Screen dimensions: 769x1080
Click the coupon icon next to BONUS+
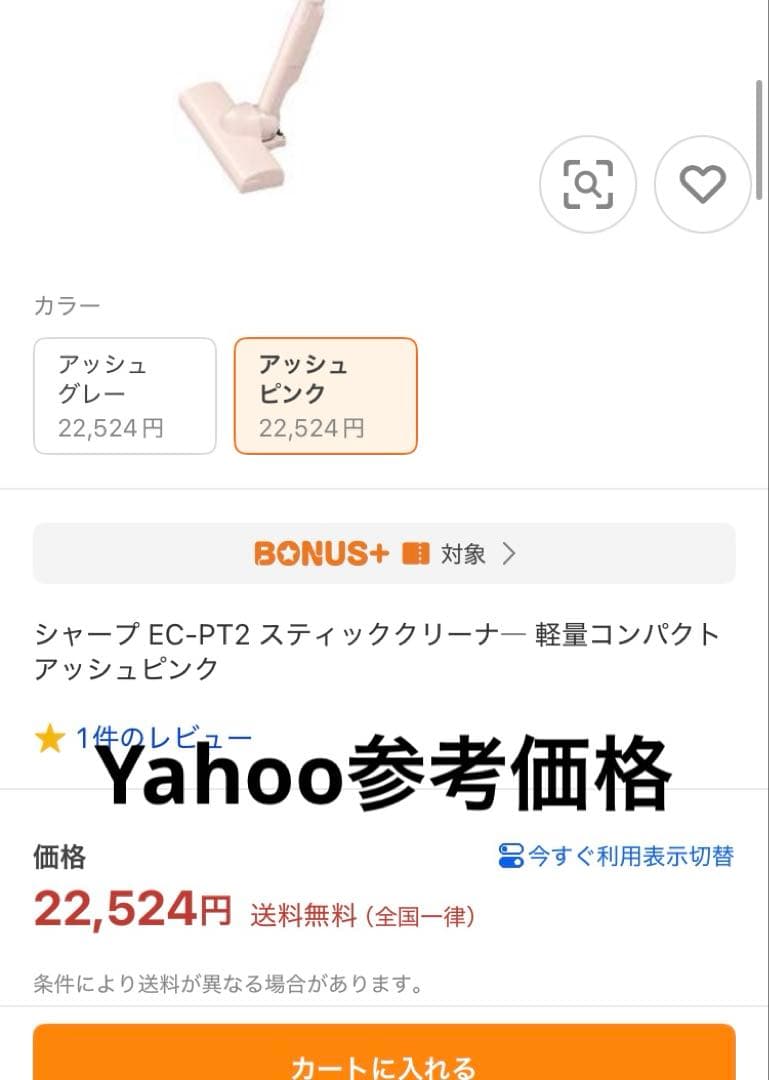[x=415, y=551]
